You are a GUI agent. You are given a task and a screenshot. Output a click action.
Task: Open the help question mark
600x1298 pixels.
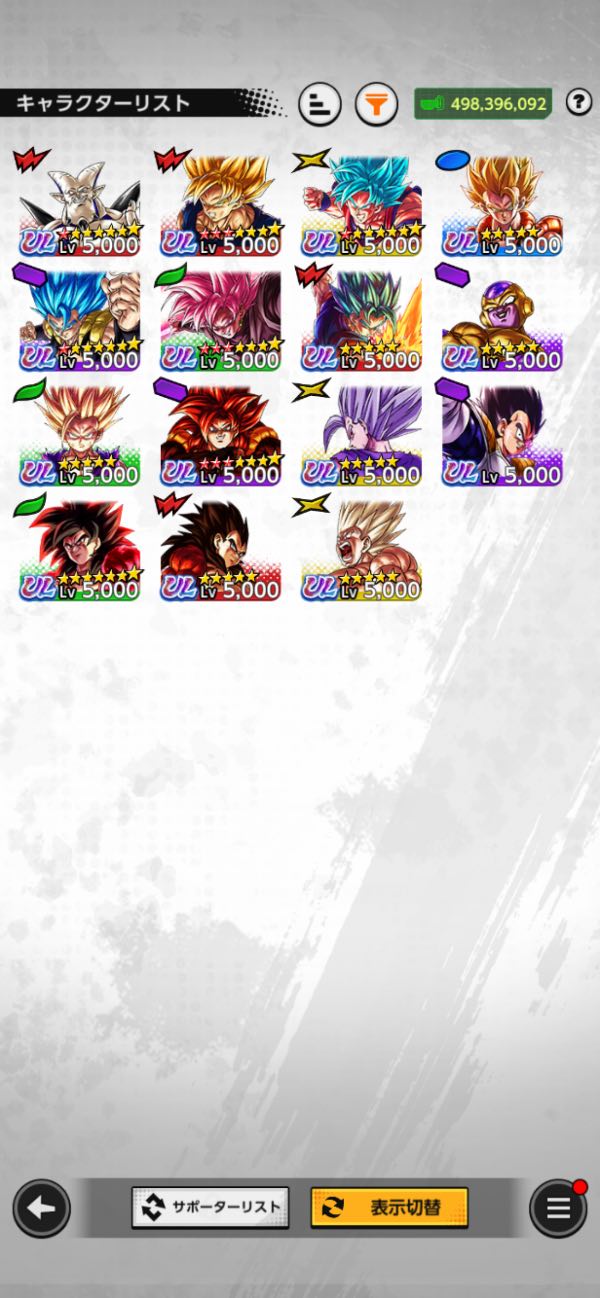pos(578,101)
